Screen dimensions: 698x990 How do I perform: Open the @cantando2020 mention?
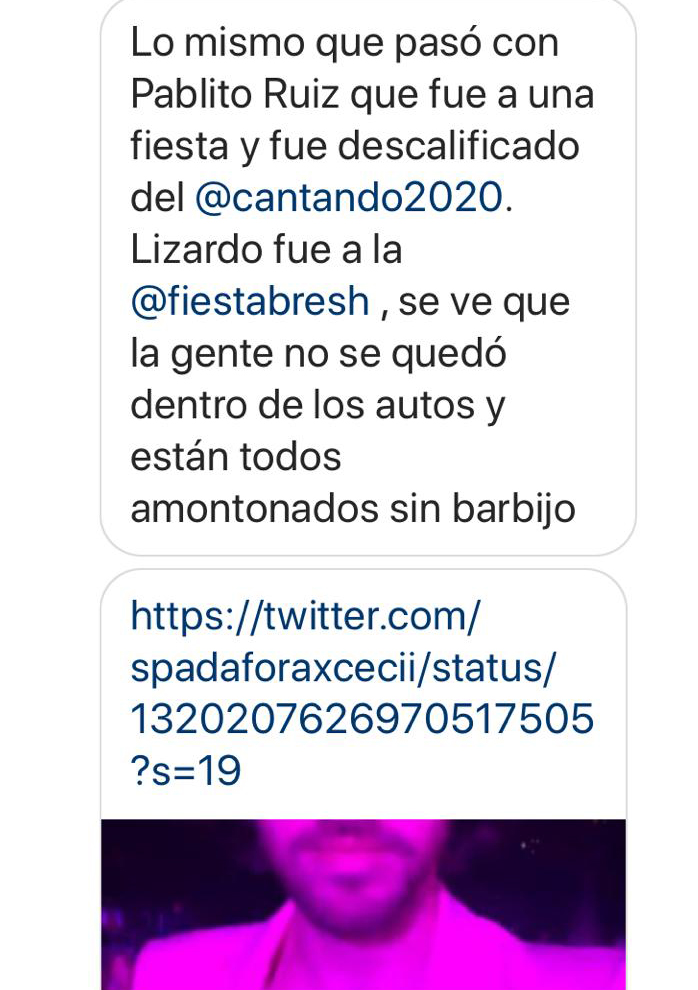pos(350,198)
